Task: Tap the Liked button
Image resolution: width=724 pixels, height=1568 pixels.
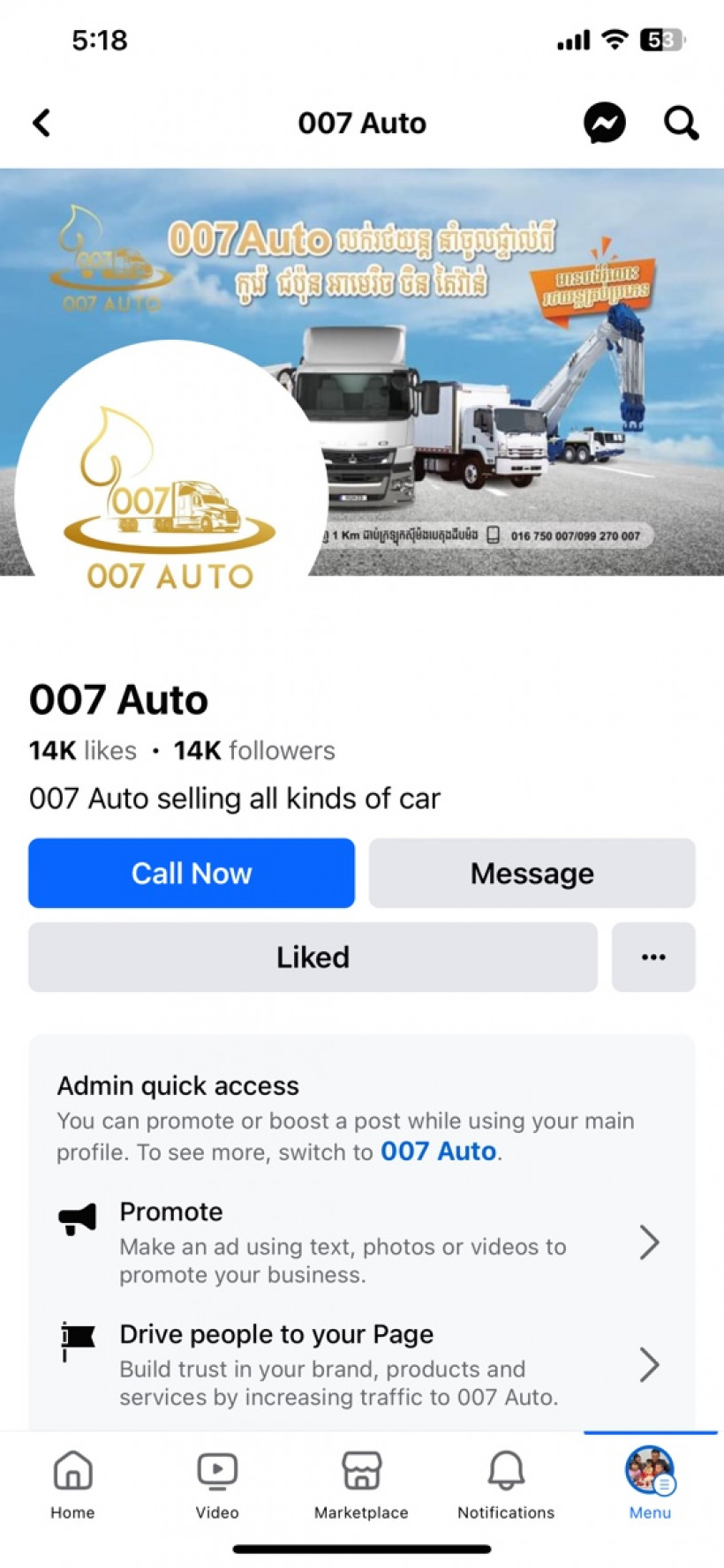Action: (313, 957)
